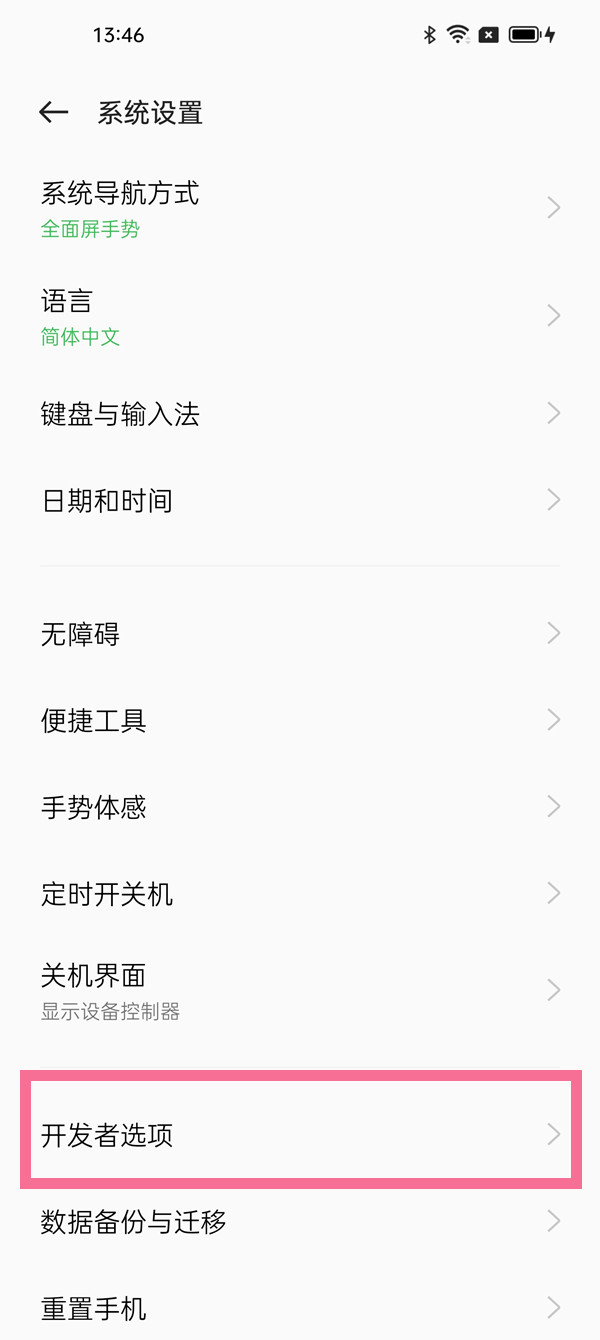
Task: Open 键盘与输入法 settings
Action: [300, 413]
